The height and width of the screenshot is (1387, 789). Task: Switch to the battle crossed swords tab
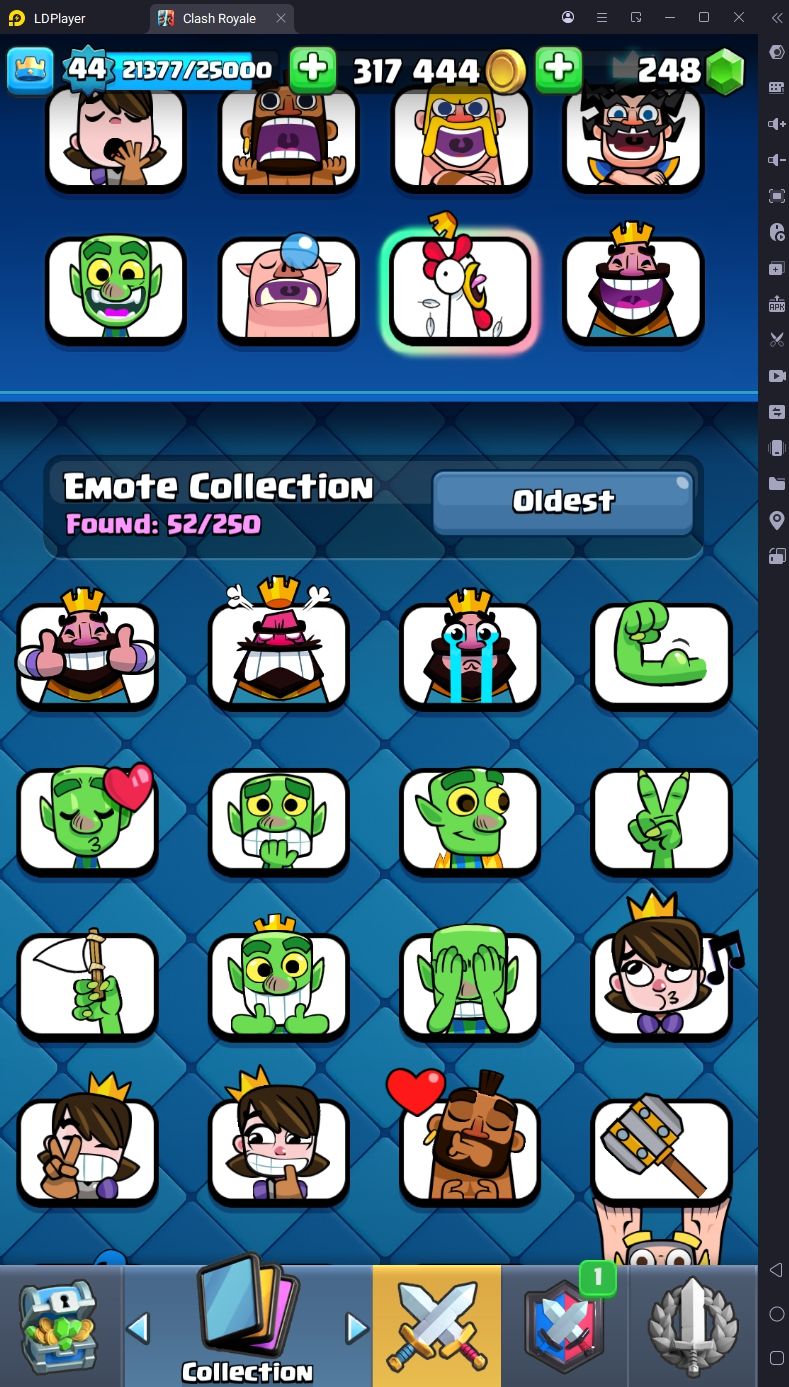click(x=436, y=1326)
